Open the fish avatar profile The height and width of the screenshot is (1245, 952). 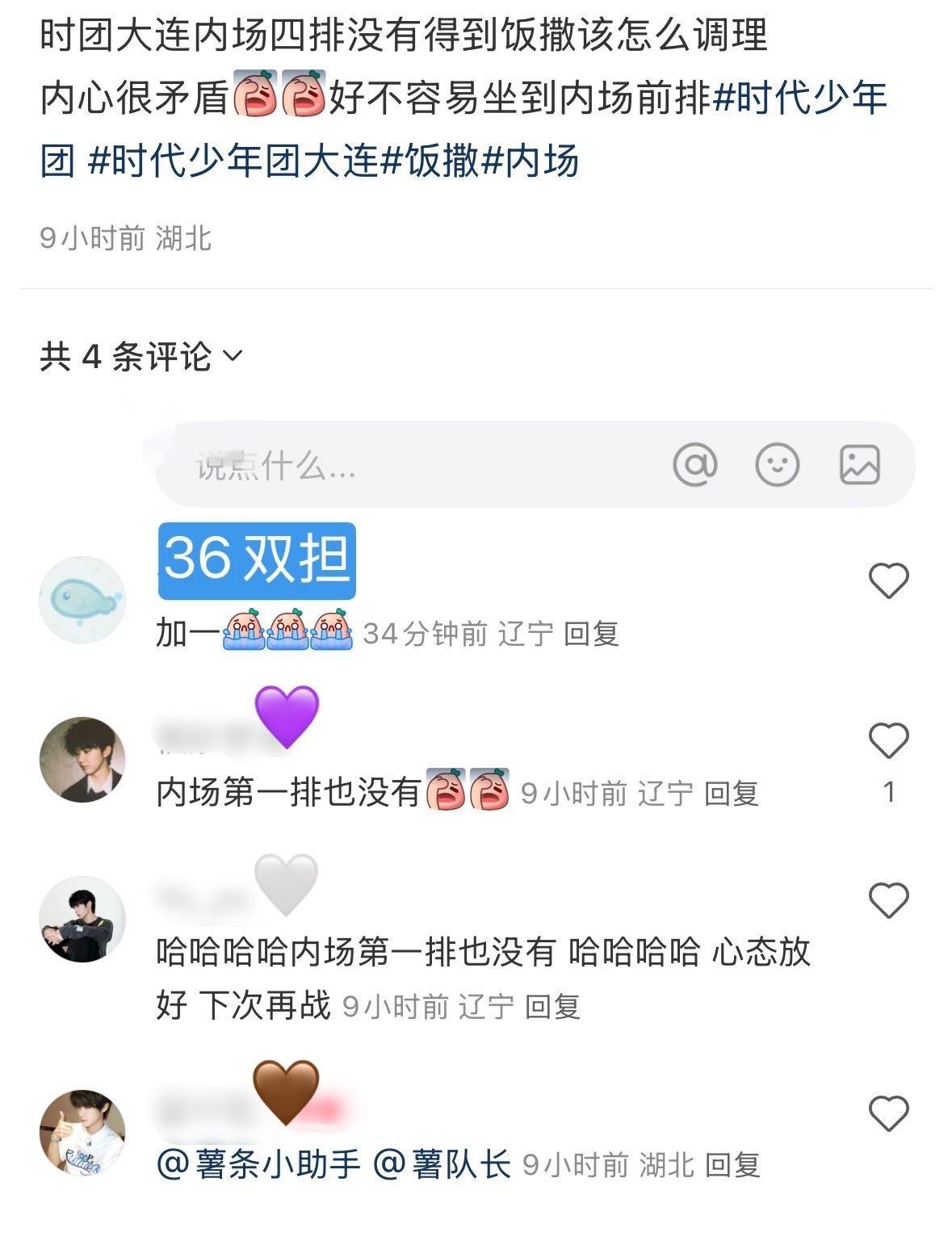click(82, 599)
